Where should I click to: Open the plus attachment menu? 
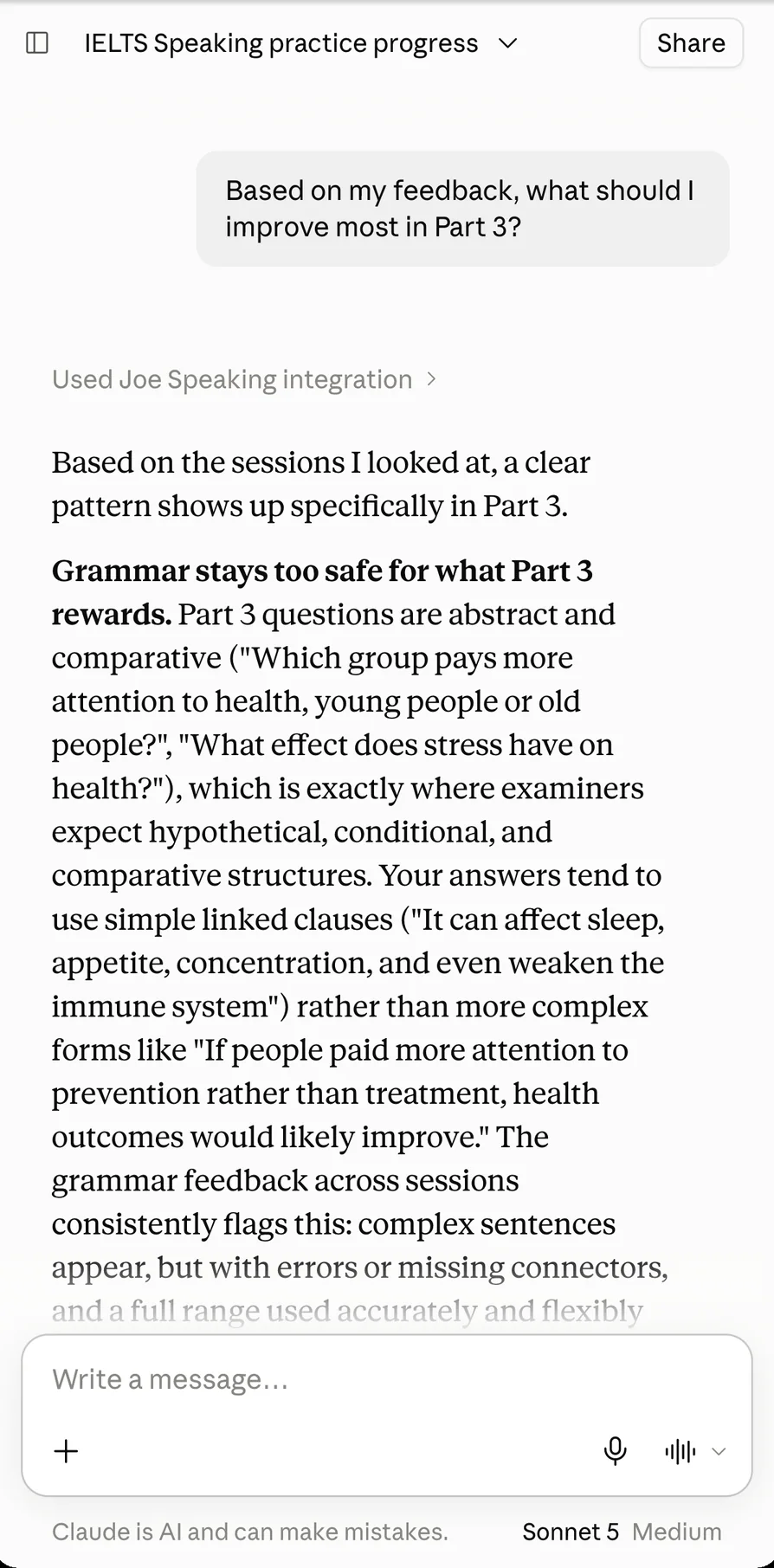click(66, 1451)
